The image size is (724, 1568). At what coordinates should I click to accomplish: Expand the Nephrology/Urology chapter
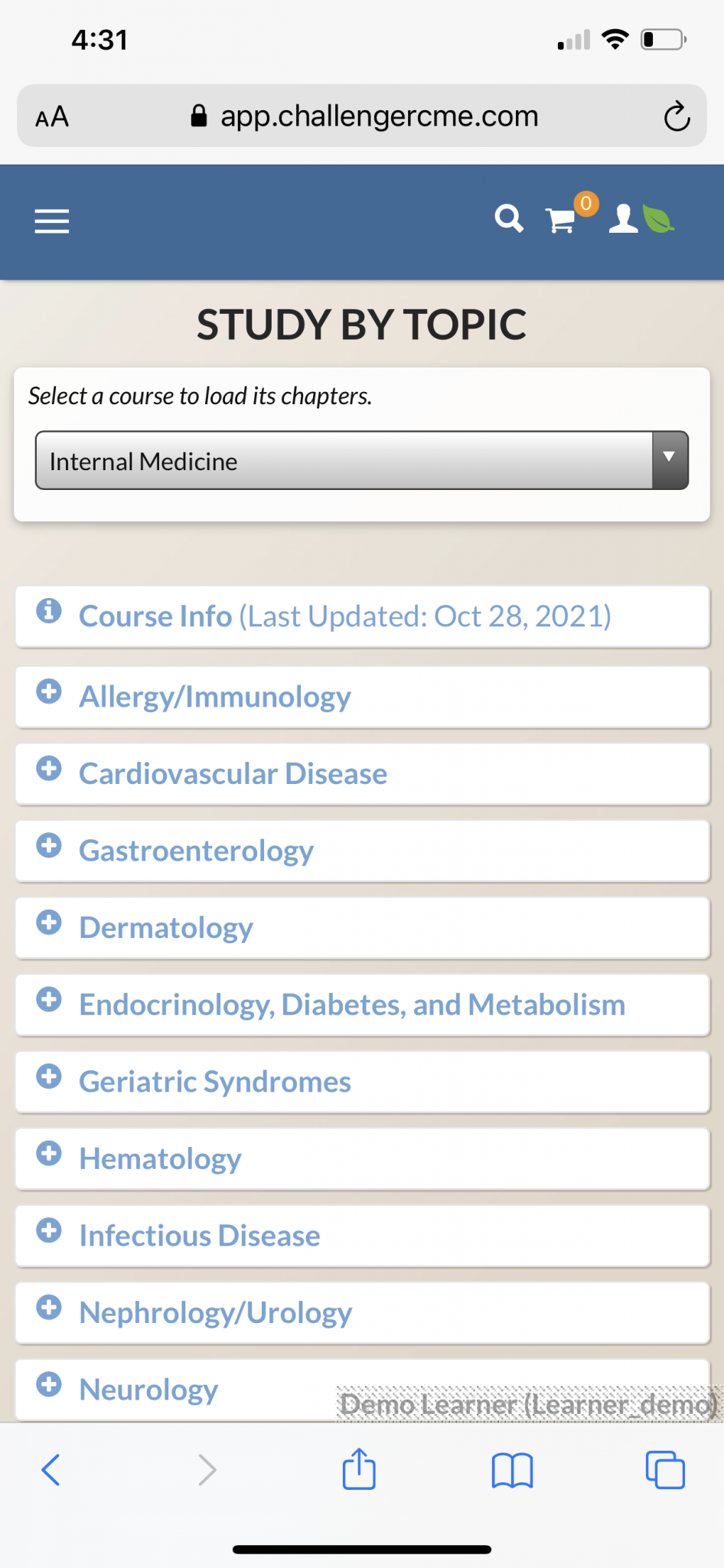[x=362, y=1312]
